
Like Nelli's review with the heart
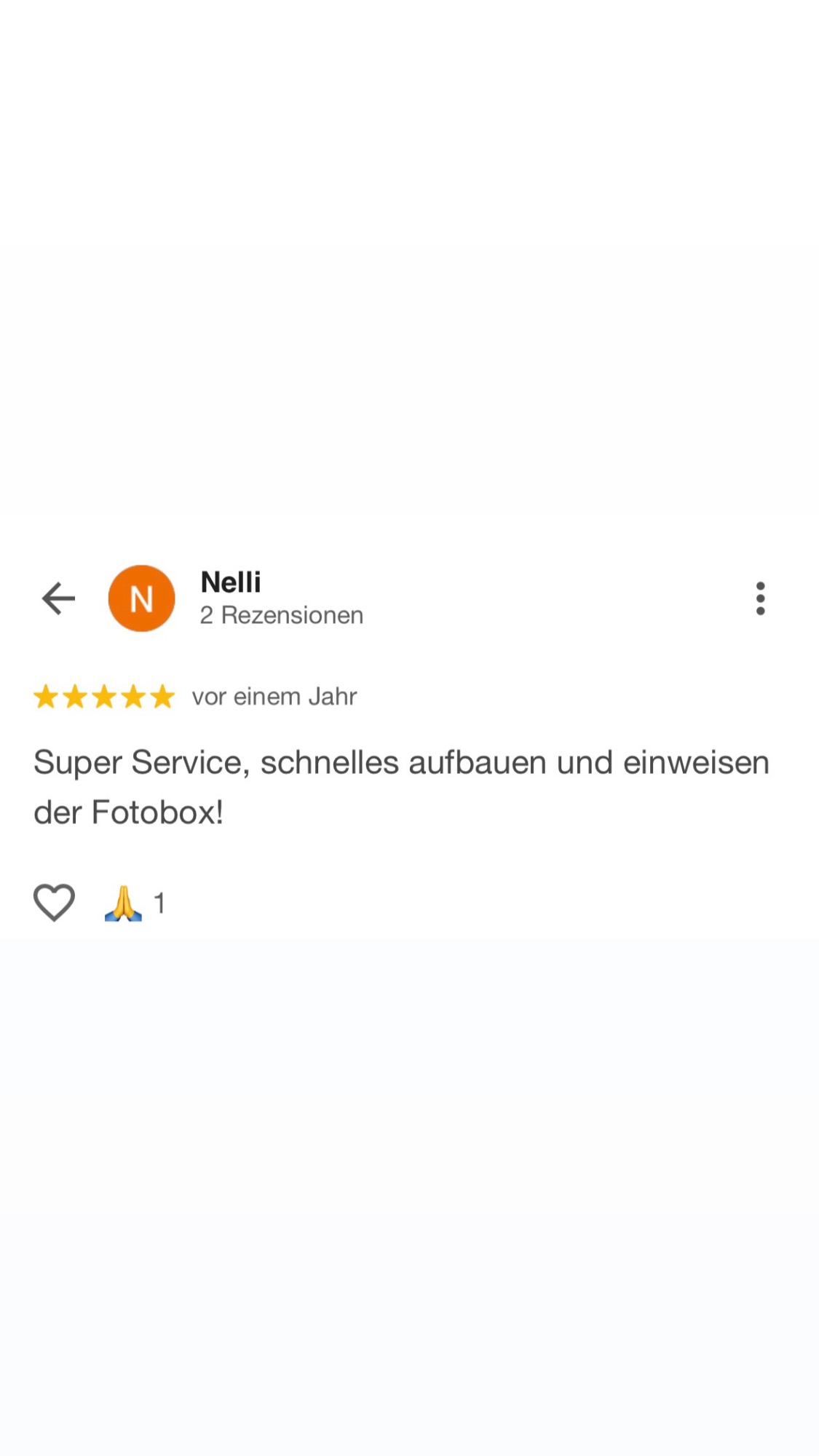(x=55, y=903)
